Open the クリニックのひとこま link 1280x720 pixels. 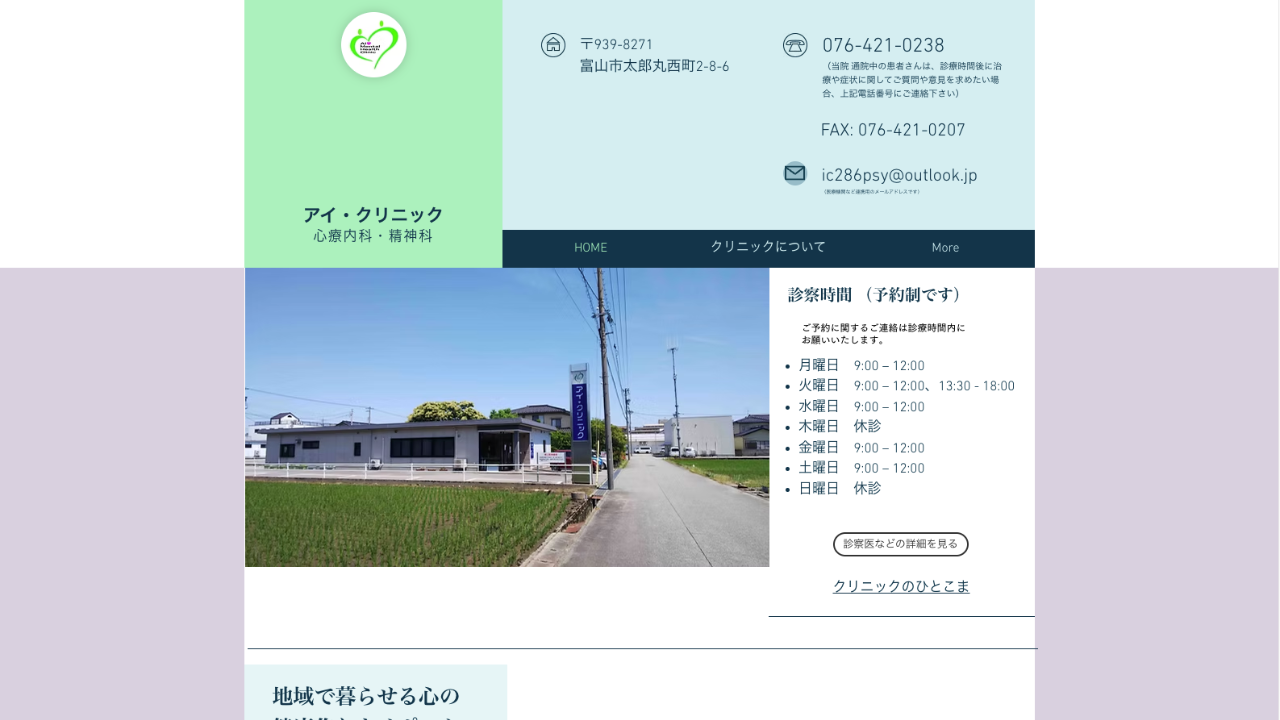tap(901, 587)
